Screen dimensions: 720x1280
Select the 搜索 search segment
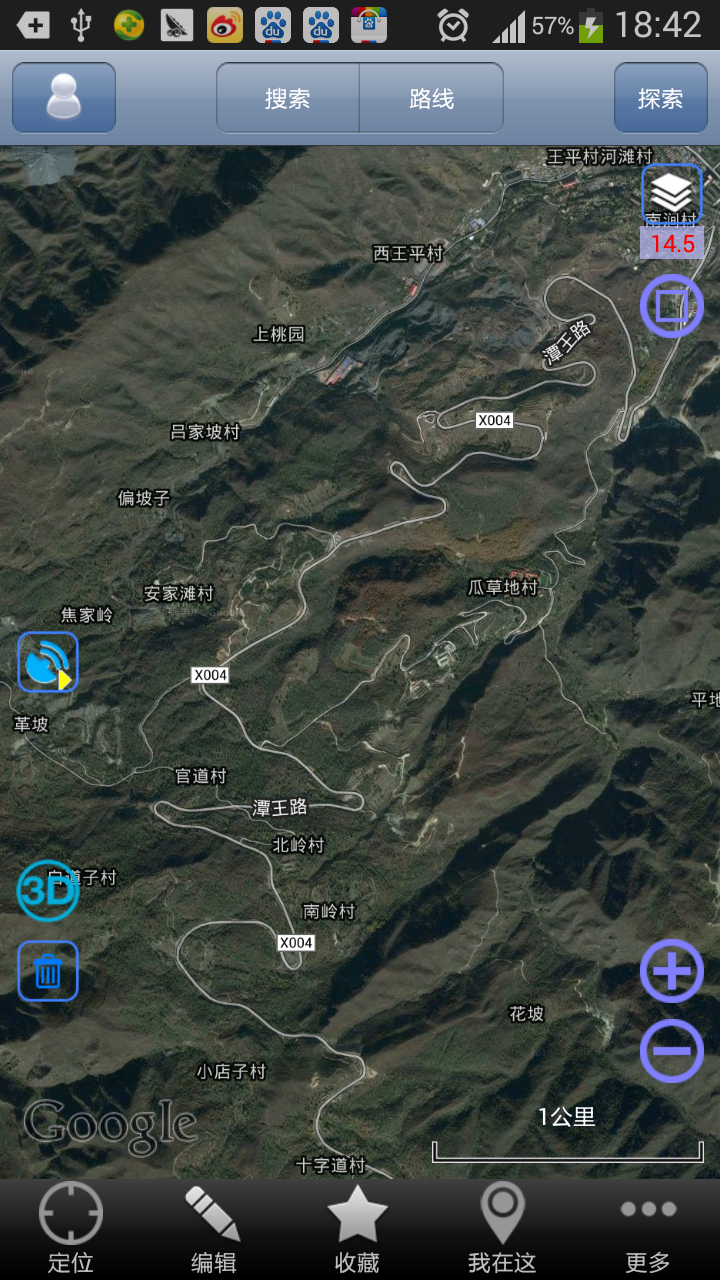(x=288, y=98)
